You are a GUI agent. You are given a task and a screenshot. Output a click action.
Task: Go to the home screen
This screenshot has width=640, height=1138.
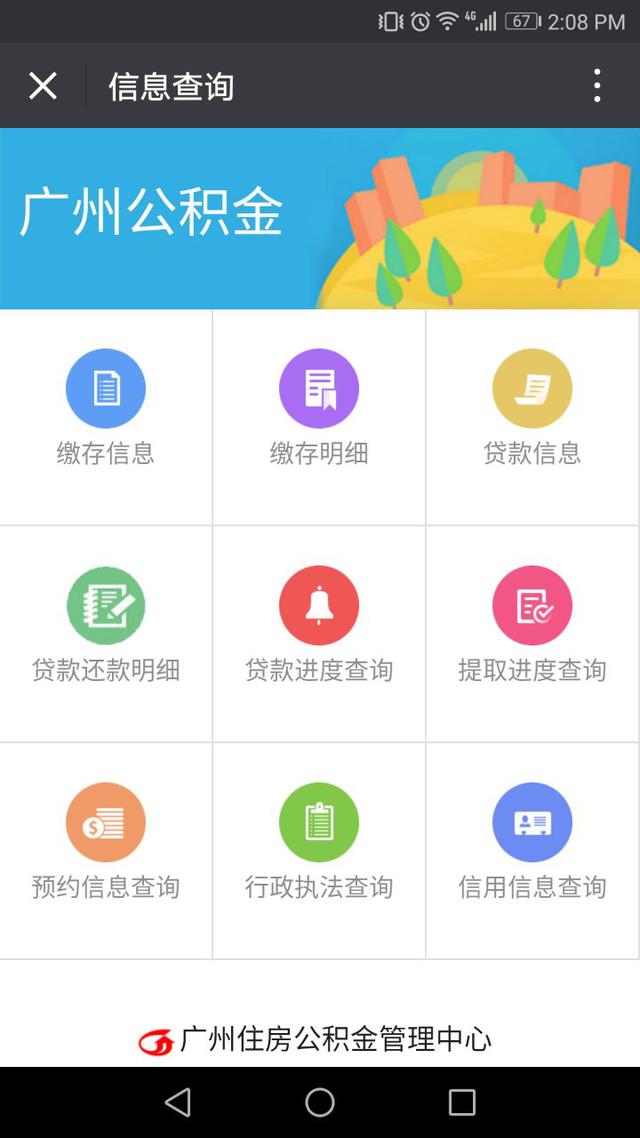pyautogui.click(x=320, y=1102)
